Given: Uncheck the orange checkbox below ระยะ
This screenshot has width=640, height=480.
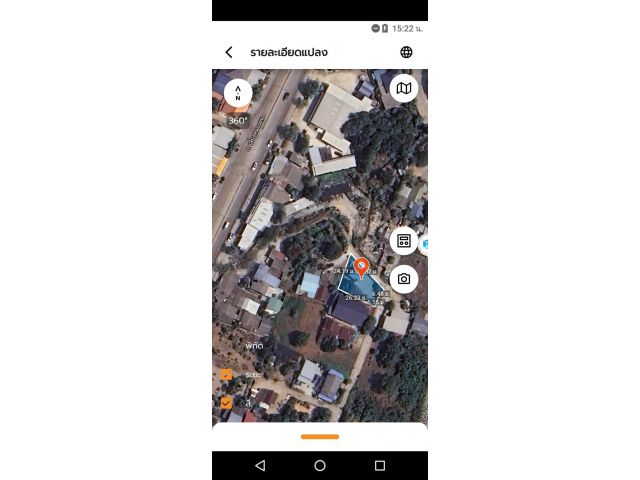Looking at the screenshot, I should pos(226,403).
